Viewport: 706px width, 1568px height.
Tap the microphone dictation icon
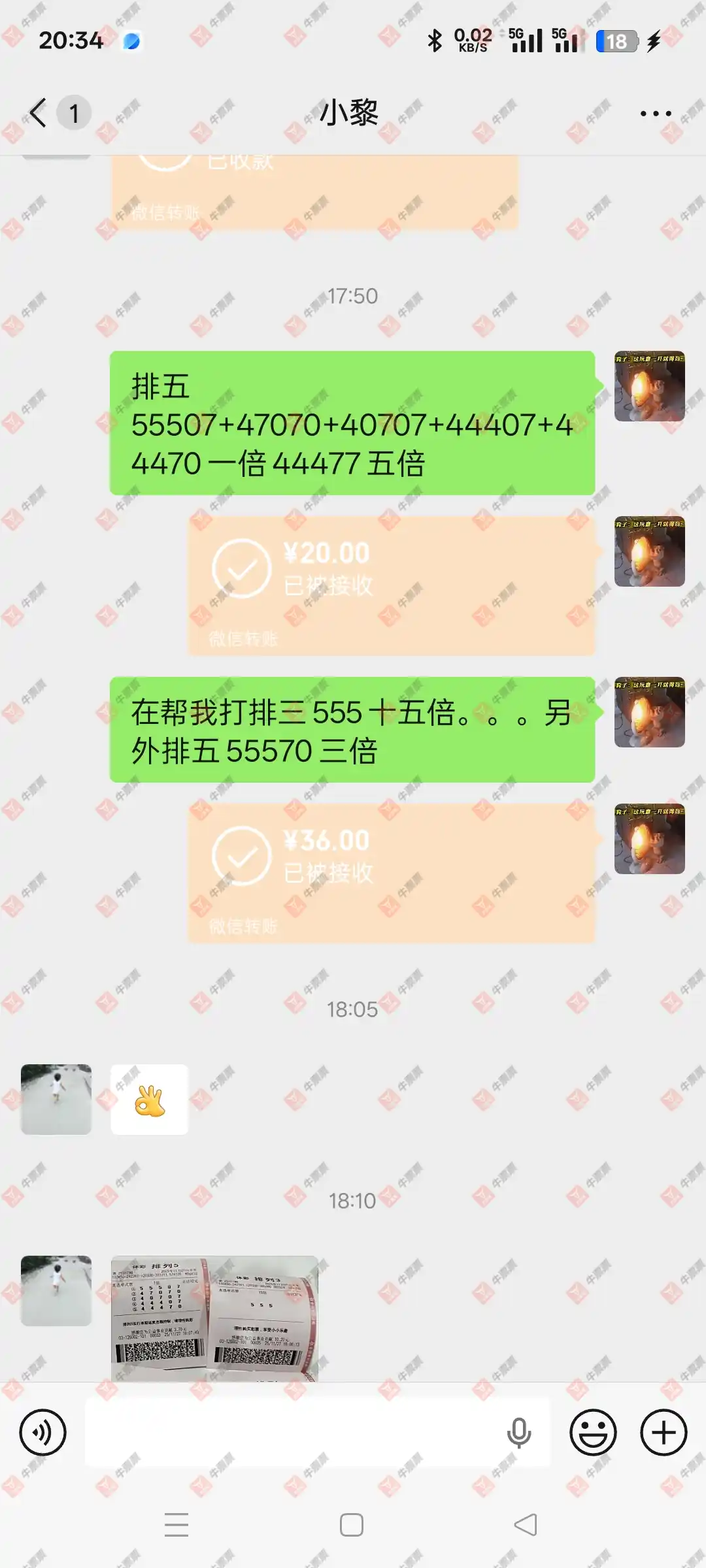tap(519, 1433)
